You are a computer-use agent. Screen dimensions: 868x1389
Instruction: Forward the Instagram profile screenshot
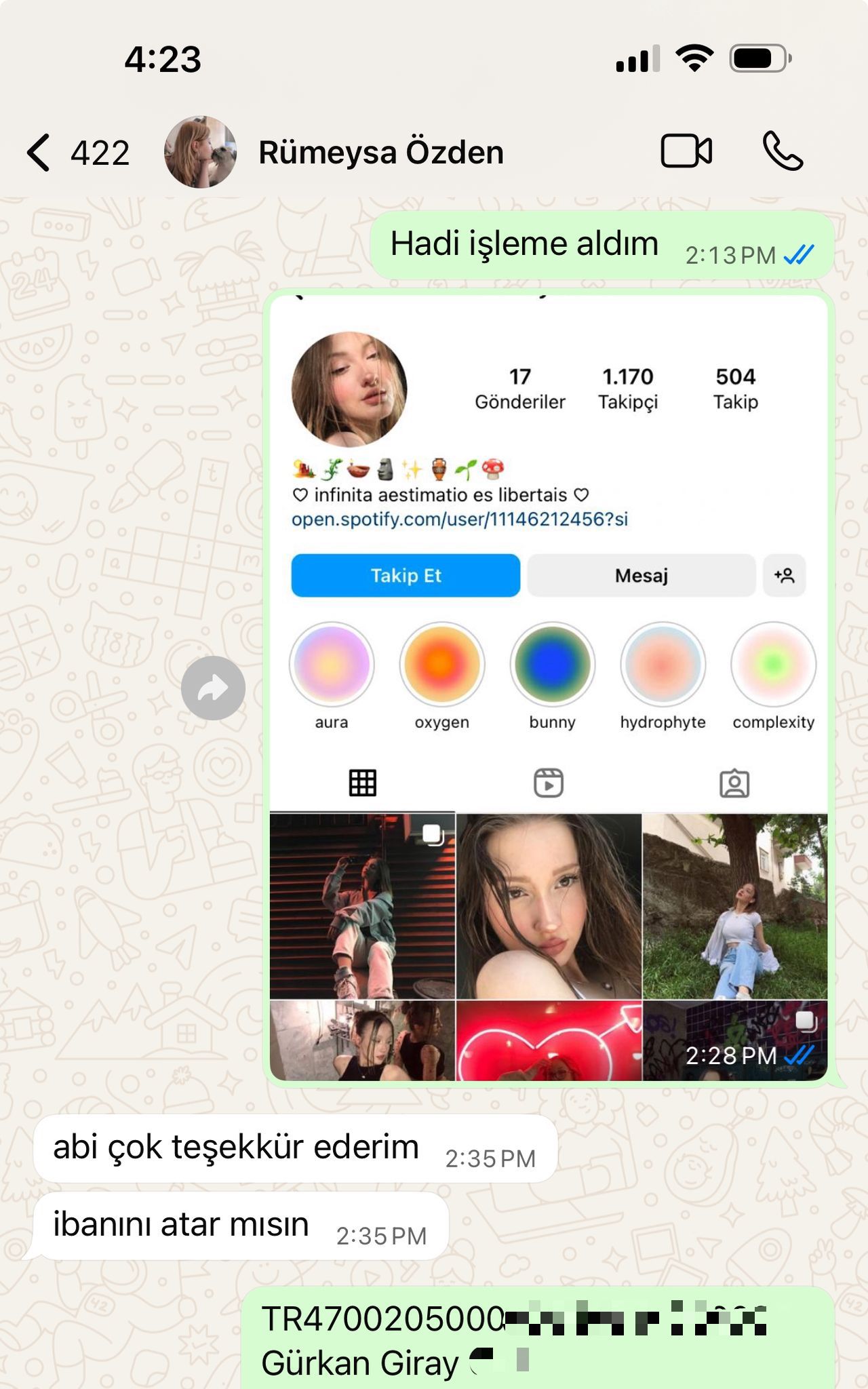point(213,688)
